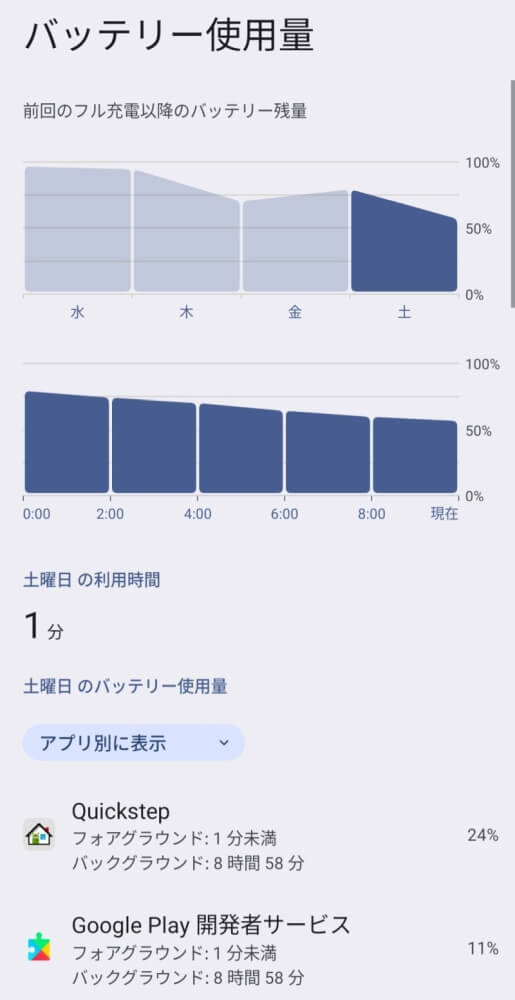
Task: Select the 4:00–6:00 hourly battery bar
Action: pos(241,448)
